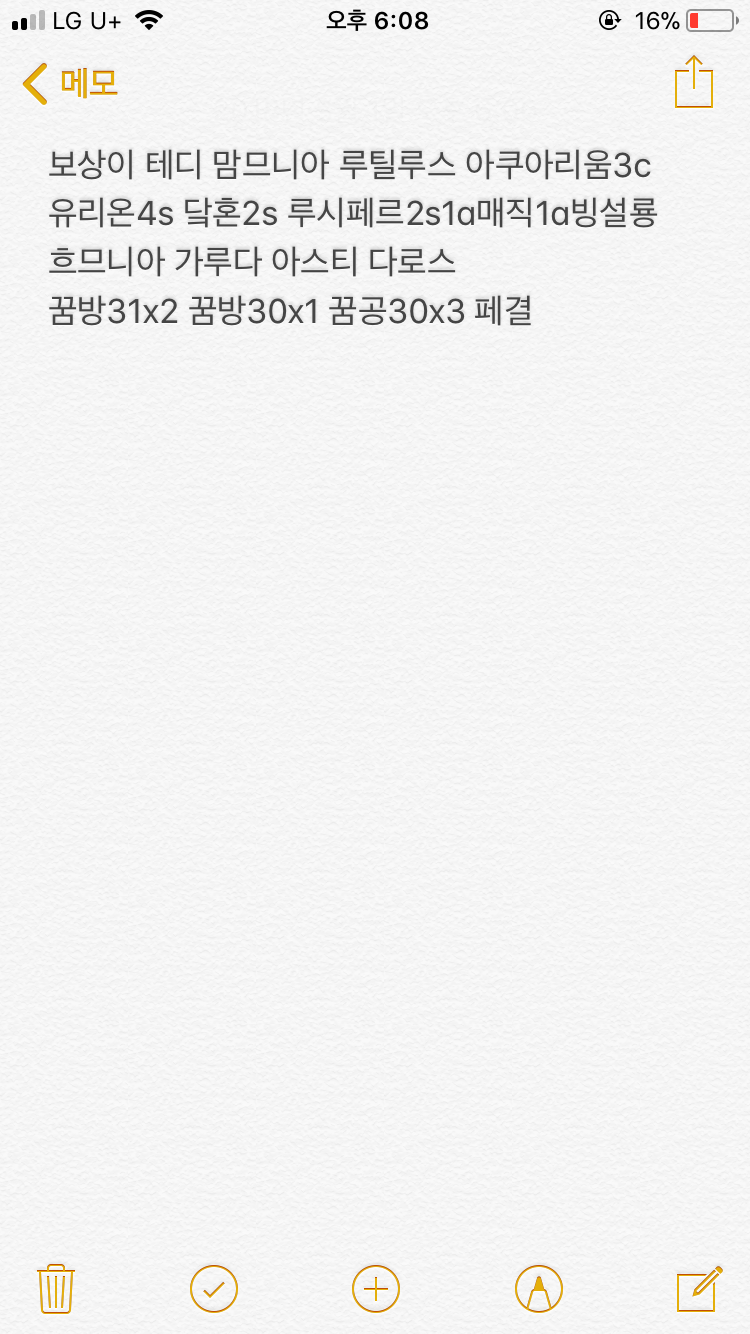Open the plus attachment menu
Screen dimensions: 750x1334
point(376,1288)
